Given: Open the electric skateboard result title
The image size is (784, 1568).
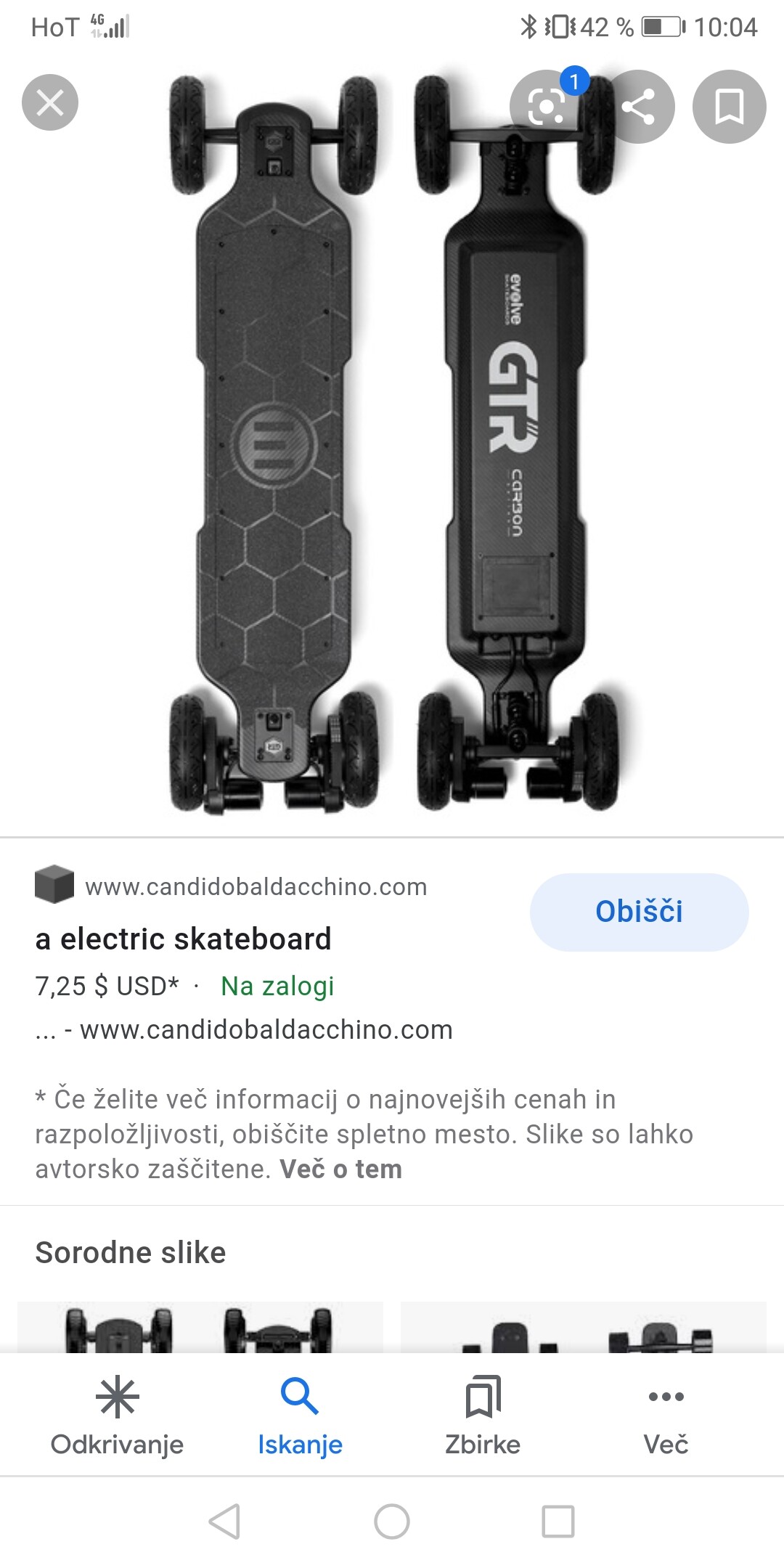Looking at the screenshot, I should tap(183, 939).
